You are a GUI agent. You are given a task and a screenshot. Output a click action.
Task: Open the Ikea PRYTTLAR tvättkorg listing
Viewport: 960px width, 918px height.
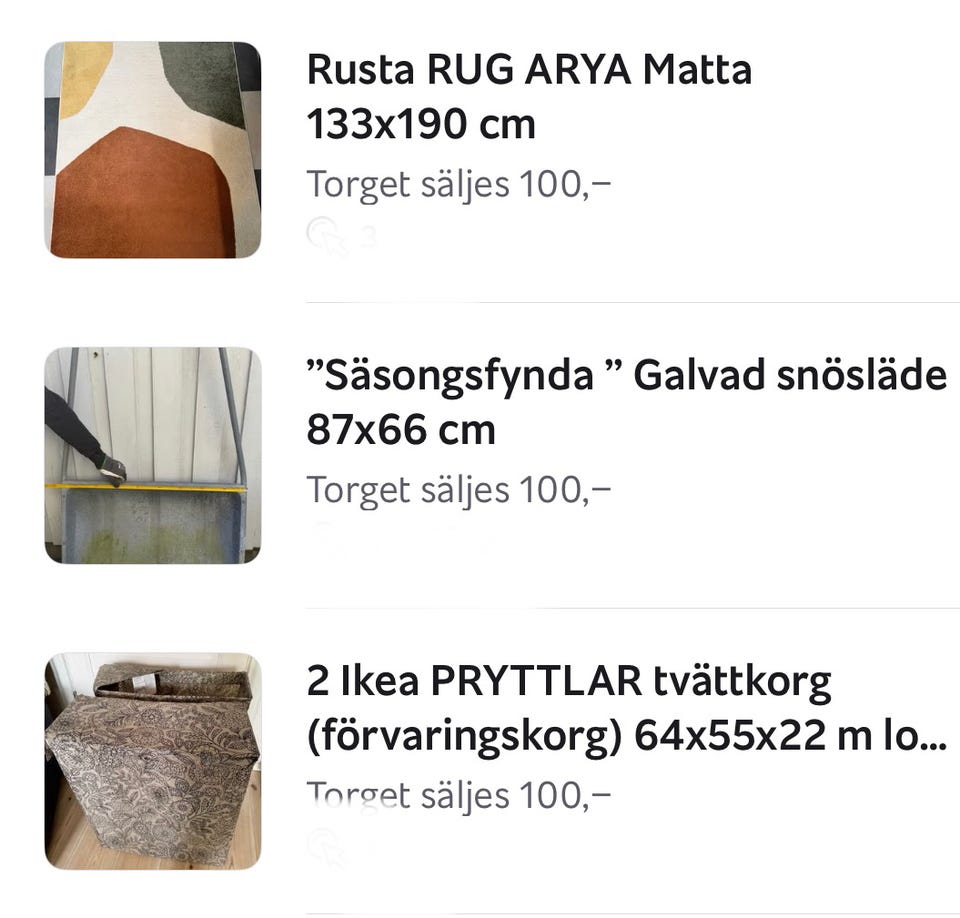coord(625,708)
